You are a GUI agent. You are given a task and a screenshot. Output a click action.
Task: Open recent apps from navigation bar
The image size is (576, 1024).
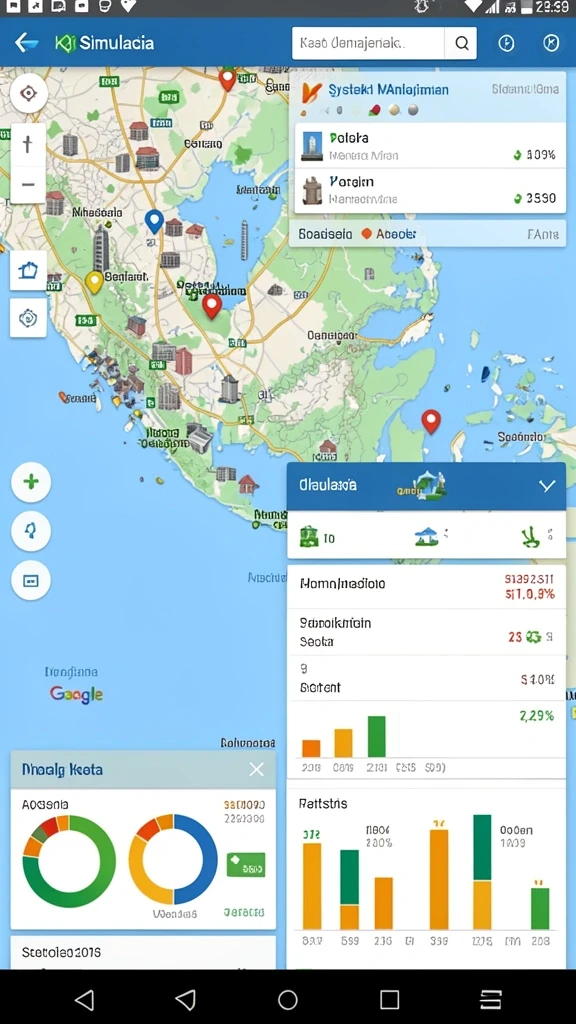pos(389,999)
